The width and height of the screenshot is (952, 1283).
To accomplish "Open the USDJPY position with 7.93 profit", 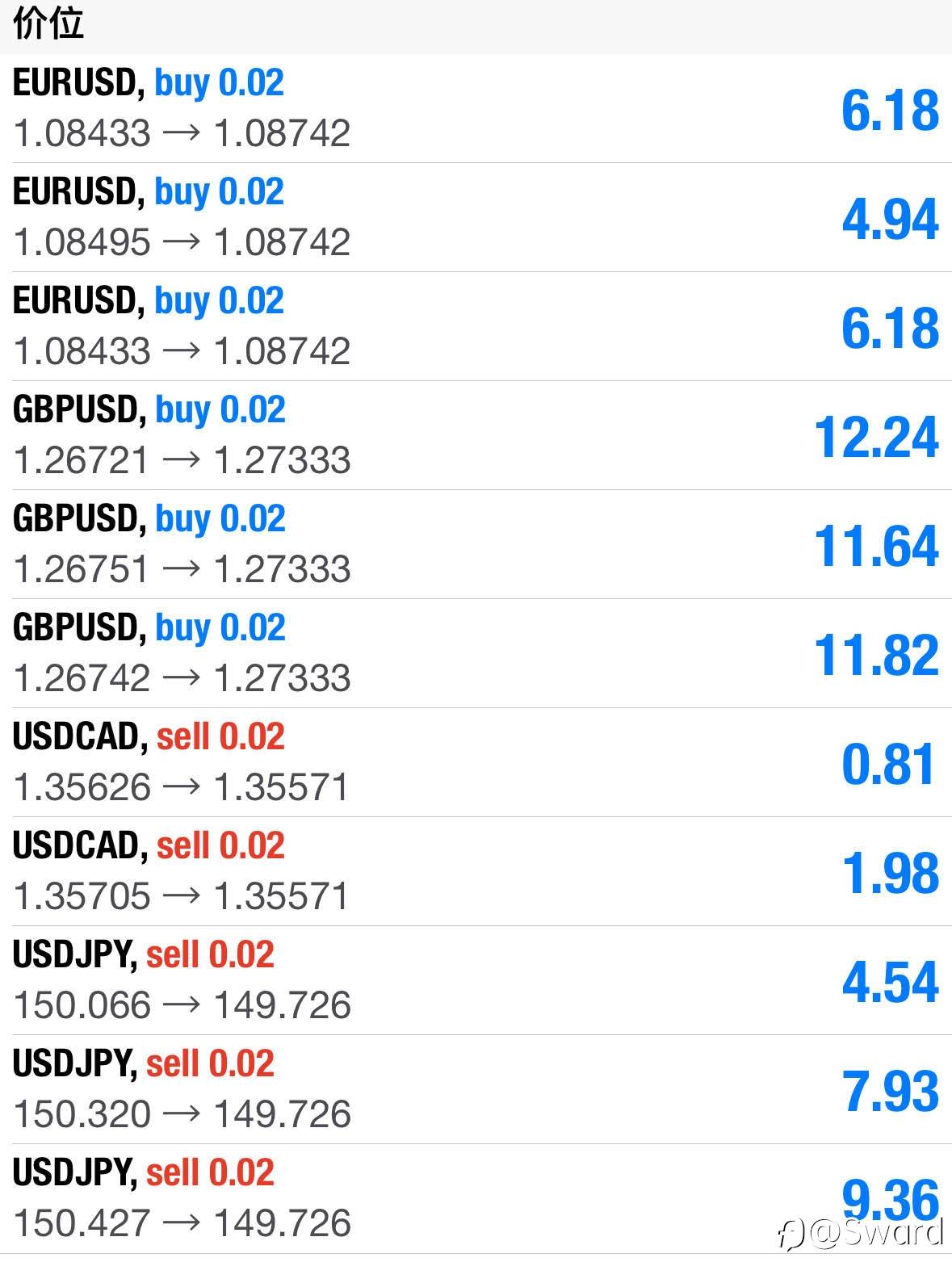I will [x=476, y=1089].
